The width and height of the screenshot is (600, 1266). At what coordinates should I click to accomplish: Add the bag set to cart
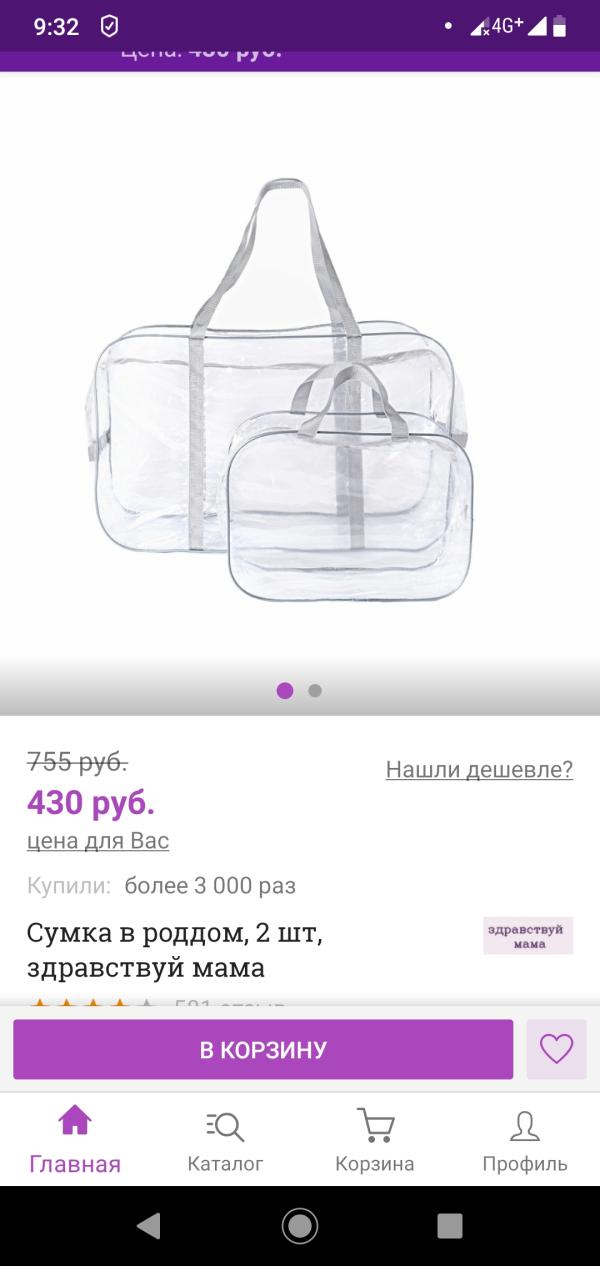[x=263, y=1050]
